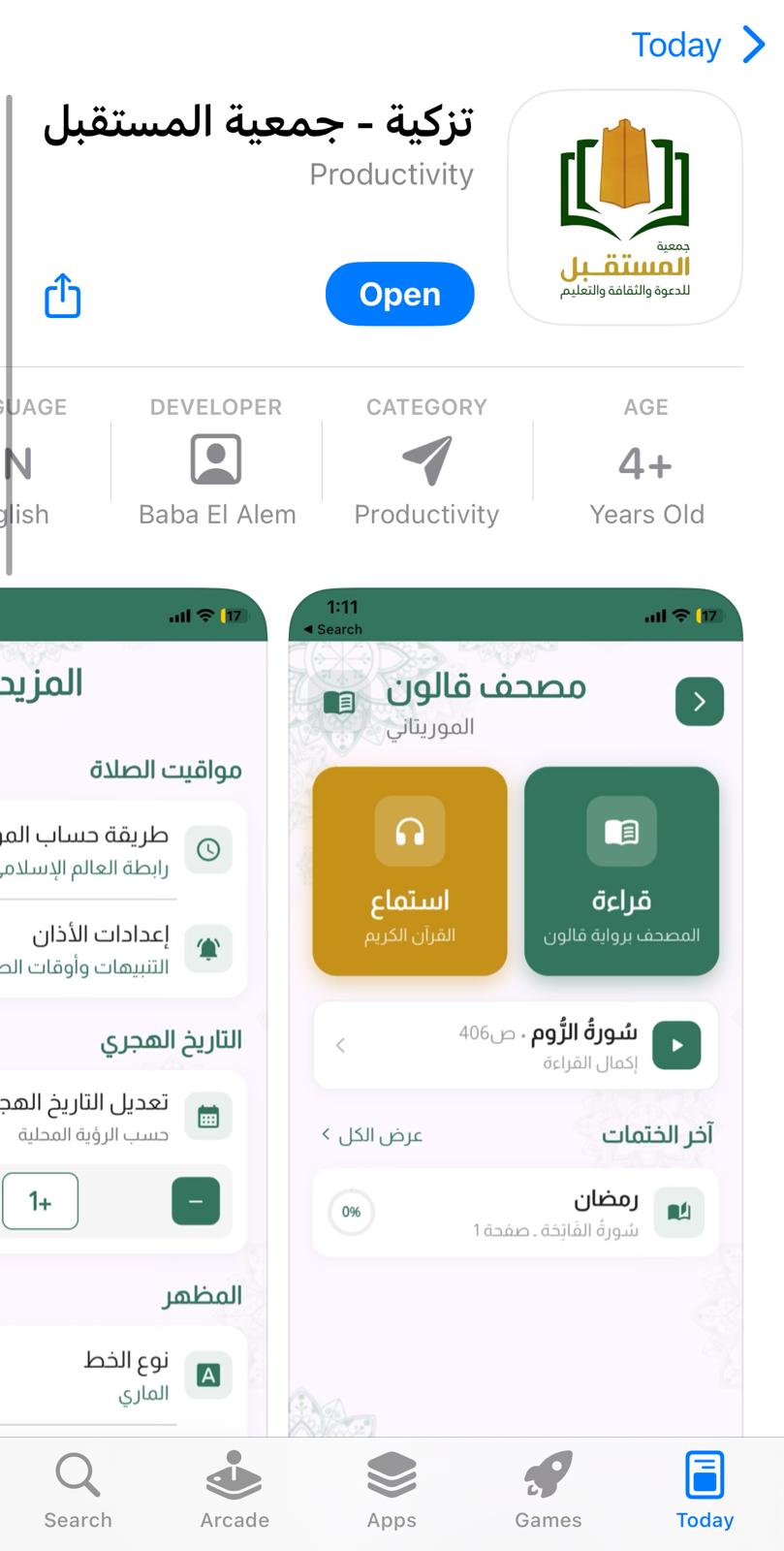Switch to the Search tab

pos(78,1491)
